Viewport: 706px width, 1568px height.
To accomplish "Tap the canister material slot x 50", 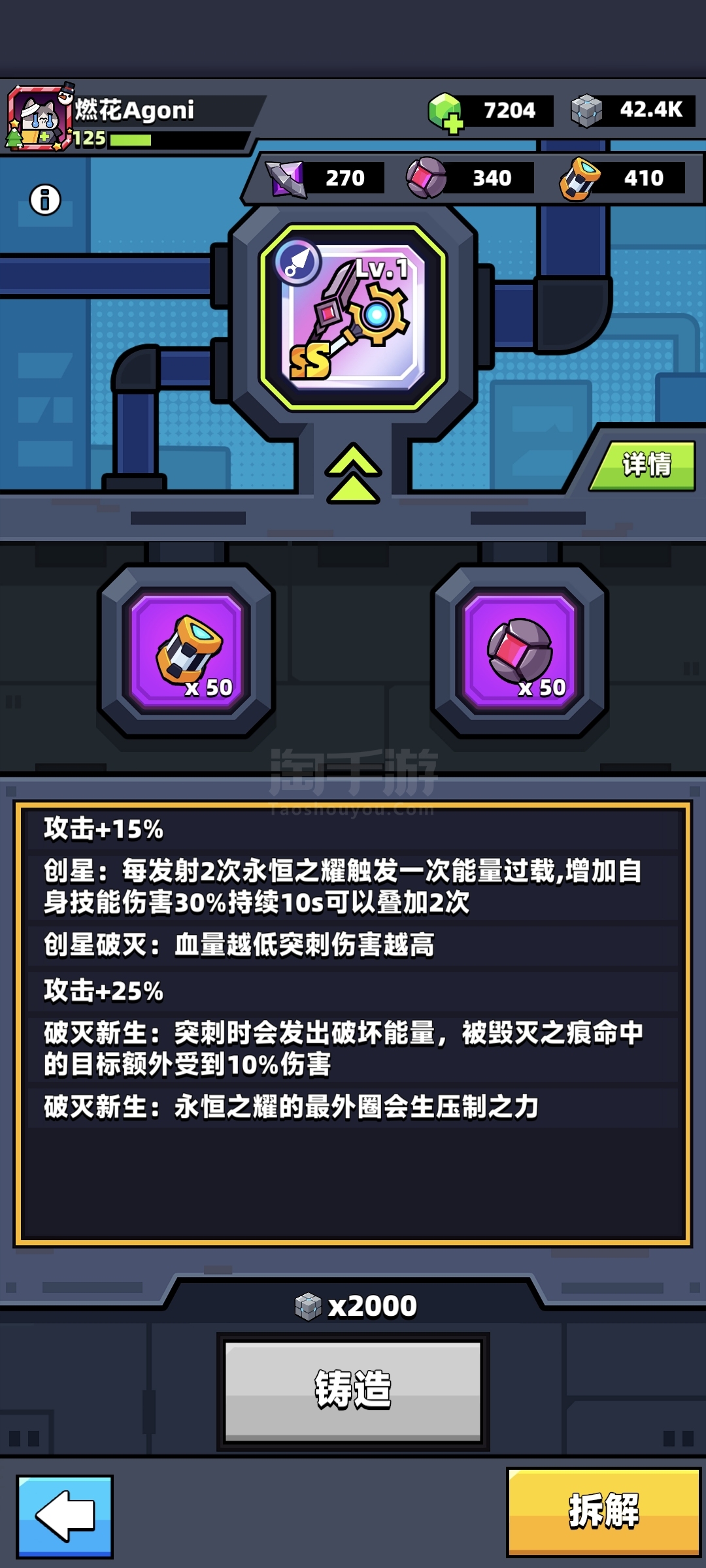I will click(186, 651).
